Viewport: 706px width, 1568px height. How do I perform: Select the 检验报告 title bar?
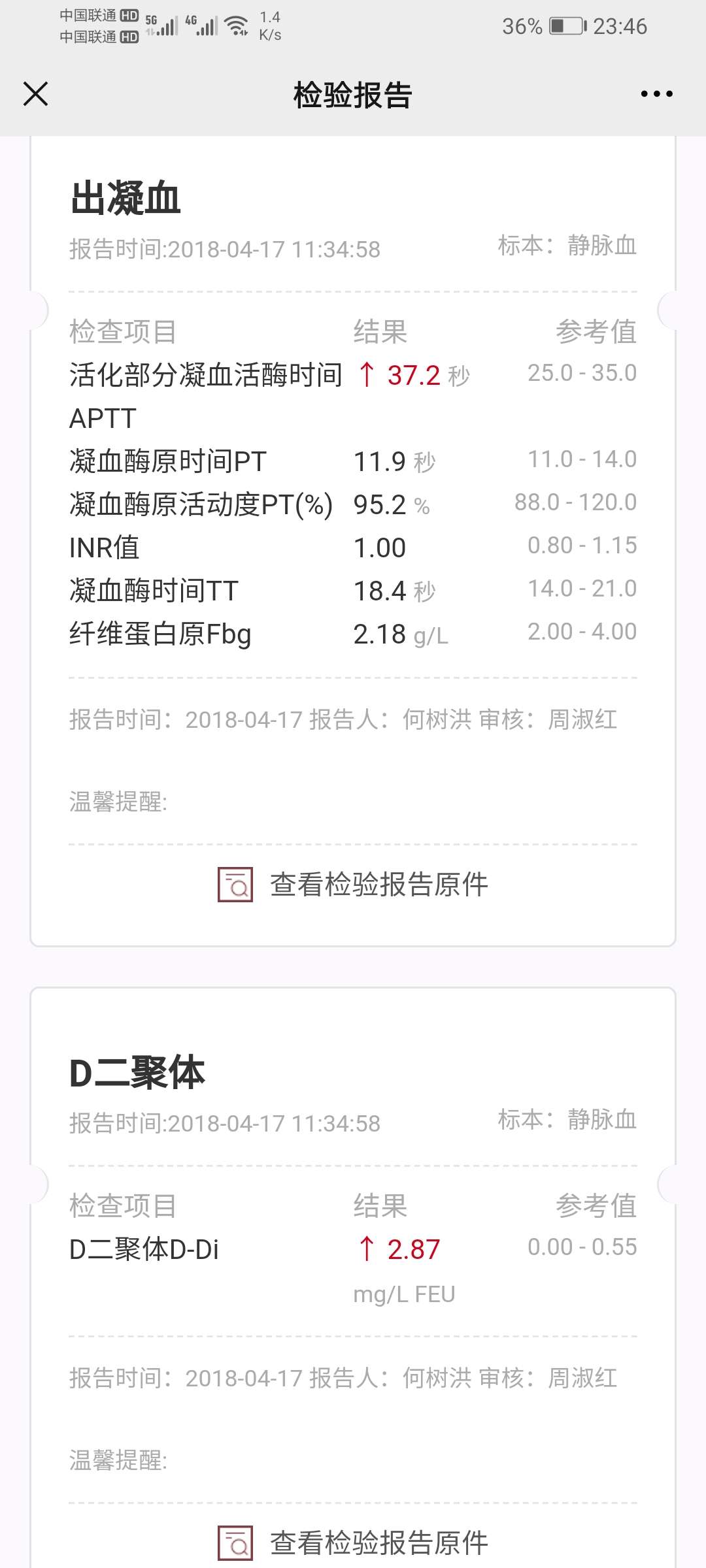353,94
